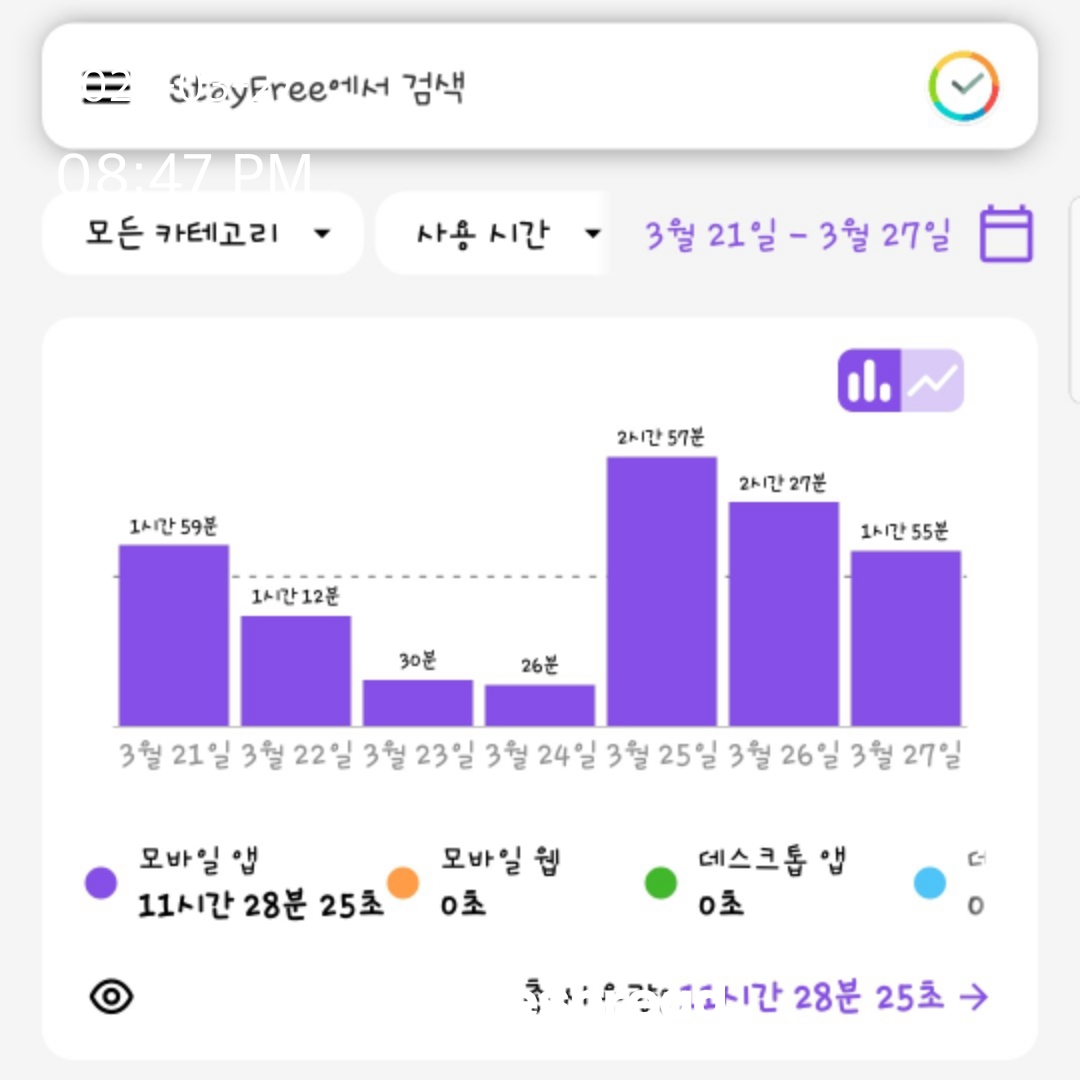The image size is (1080, 1080).
Task: Open the 3월 21일 – 3월 27일 date range picker
Action: (798, 235)
